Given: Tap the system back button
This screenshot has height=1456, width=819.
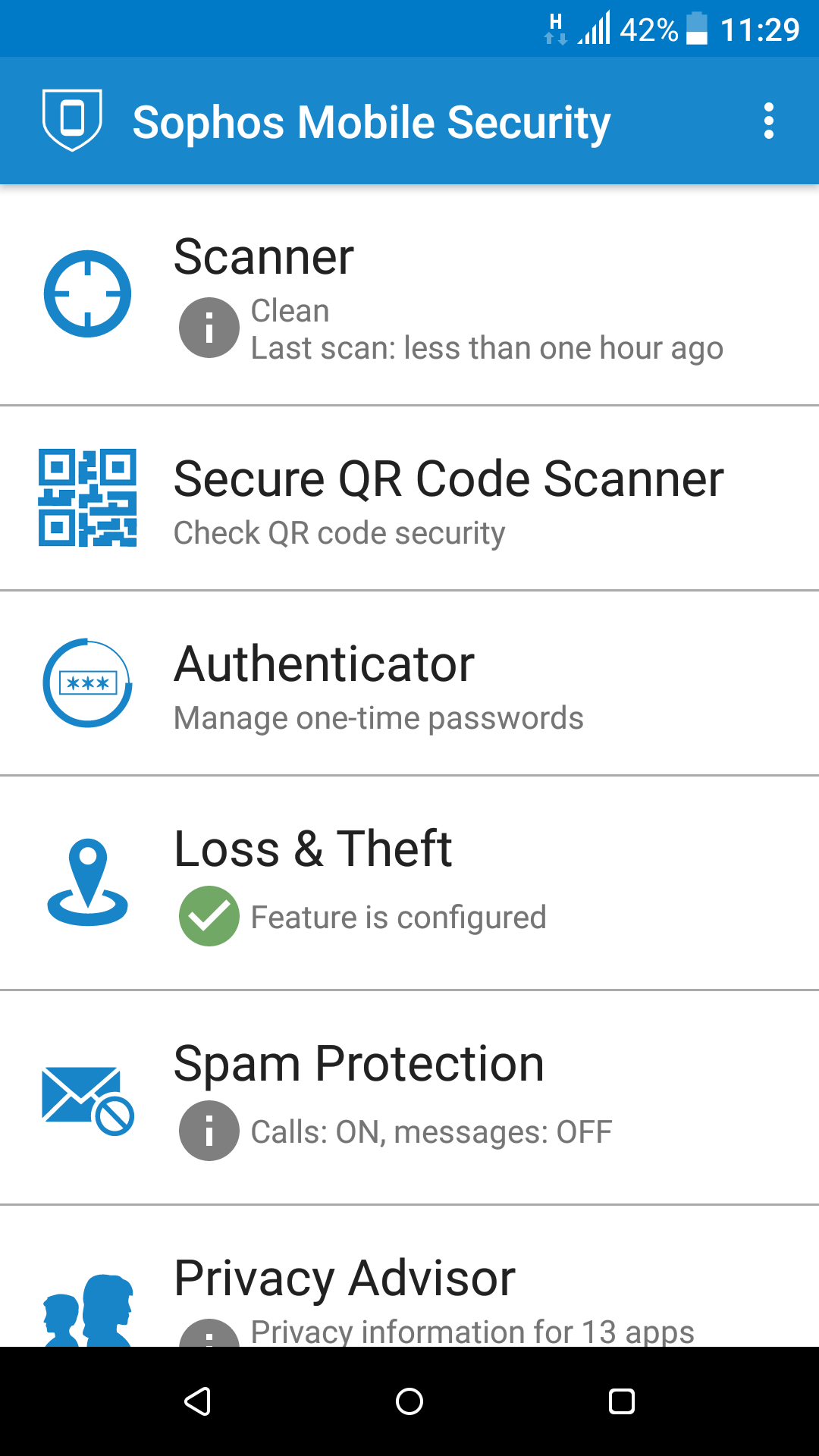Looking at the screenshot, I should [197, 1401].
